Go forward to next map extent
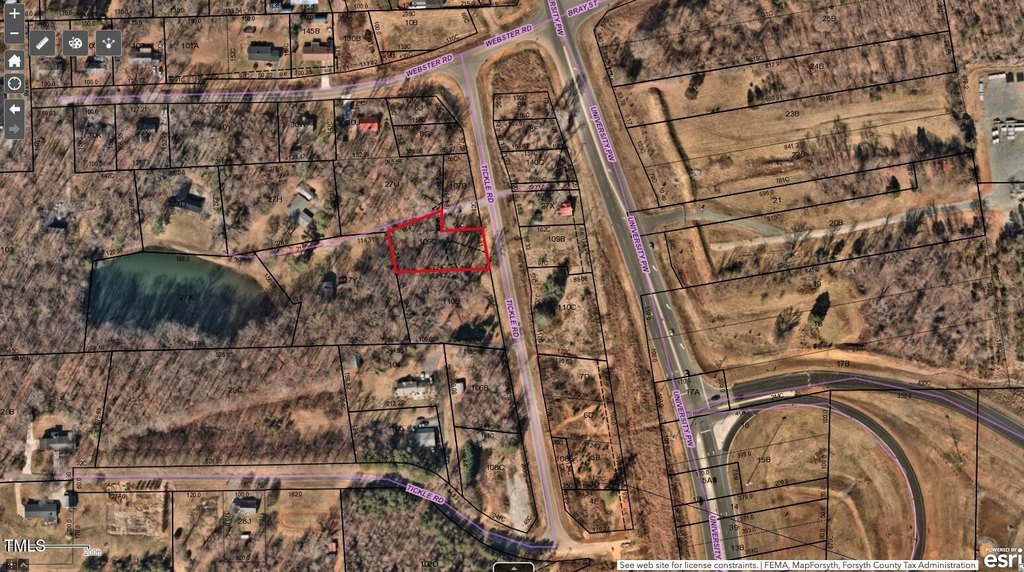Screen dimensions: 1024x572 coord(14,129)
